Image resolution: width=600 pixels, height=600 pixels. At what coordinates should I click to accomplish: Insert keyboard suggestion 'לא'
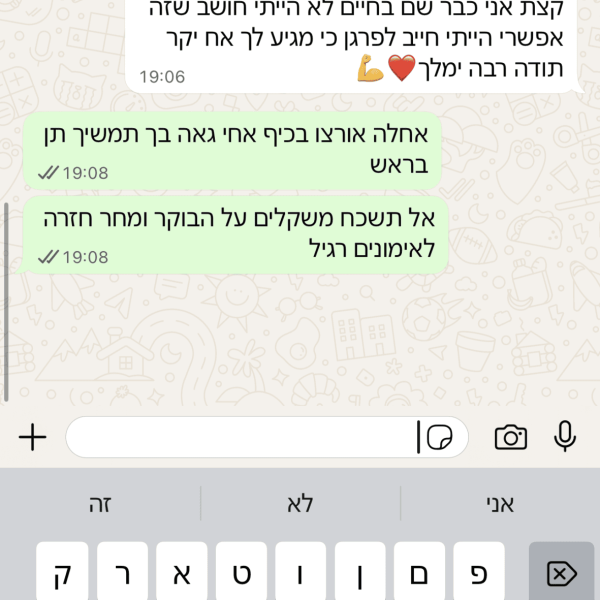(x=300, y=504)
